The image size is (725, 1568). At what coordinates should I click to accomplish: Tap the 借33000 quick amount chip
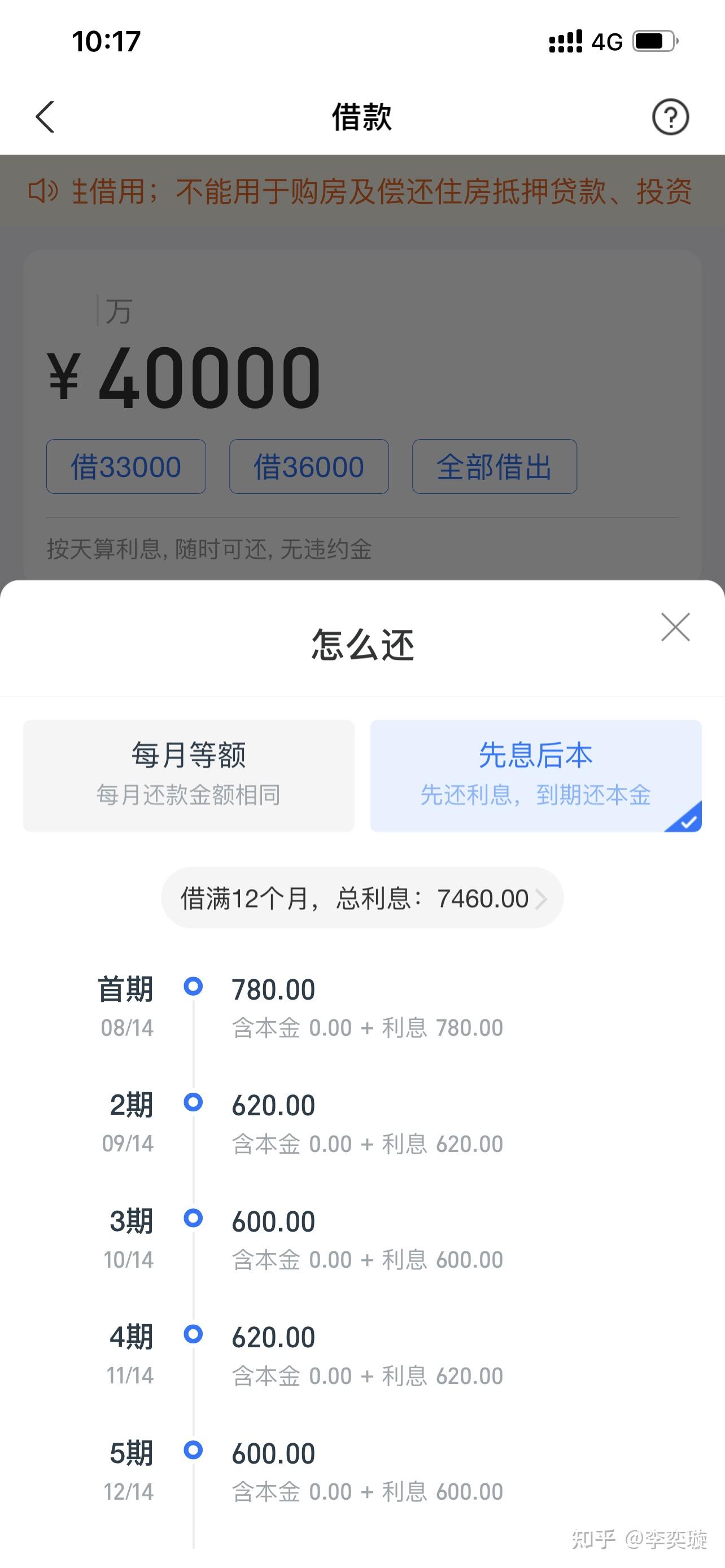(x=126, y=467)
